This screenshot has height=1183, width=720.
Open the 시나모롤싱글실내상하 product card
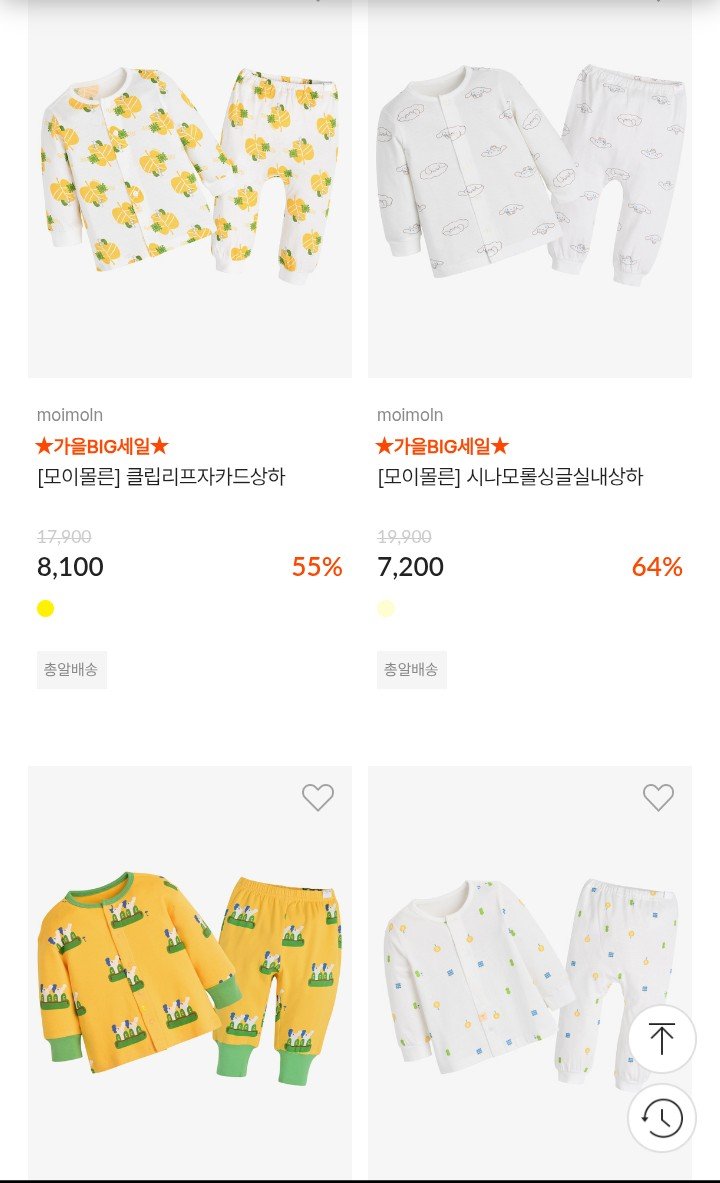click(x=529, y=190)
